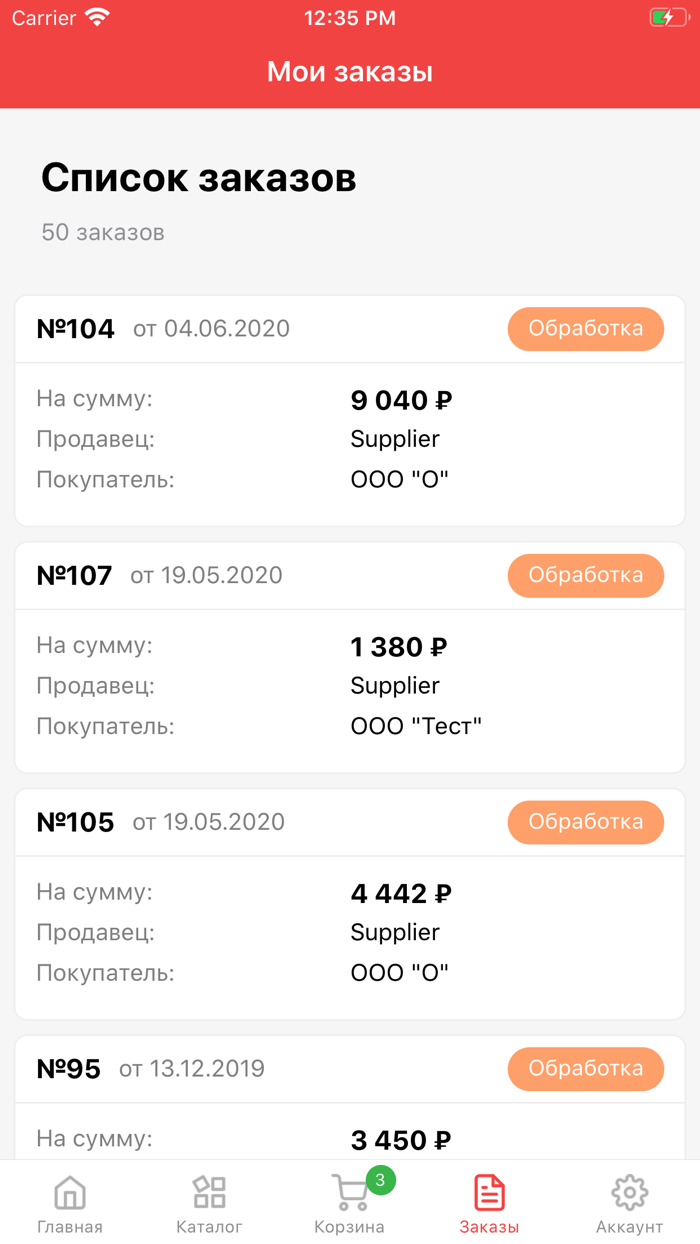Open order №95 card
The image size is (700, 1244).
[350, 1097]
